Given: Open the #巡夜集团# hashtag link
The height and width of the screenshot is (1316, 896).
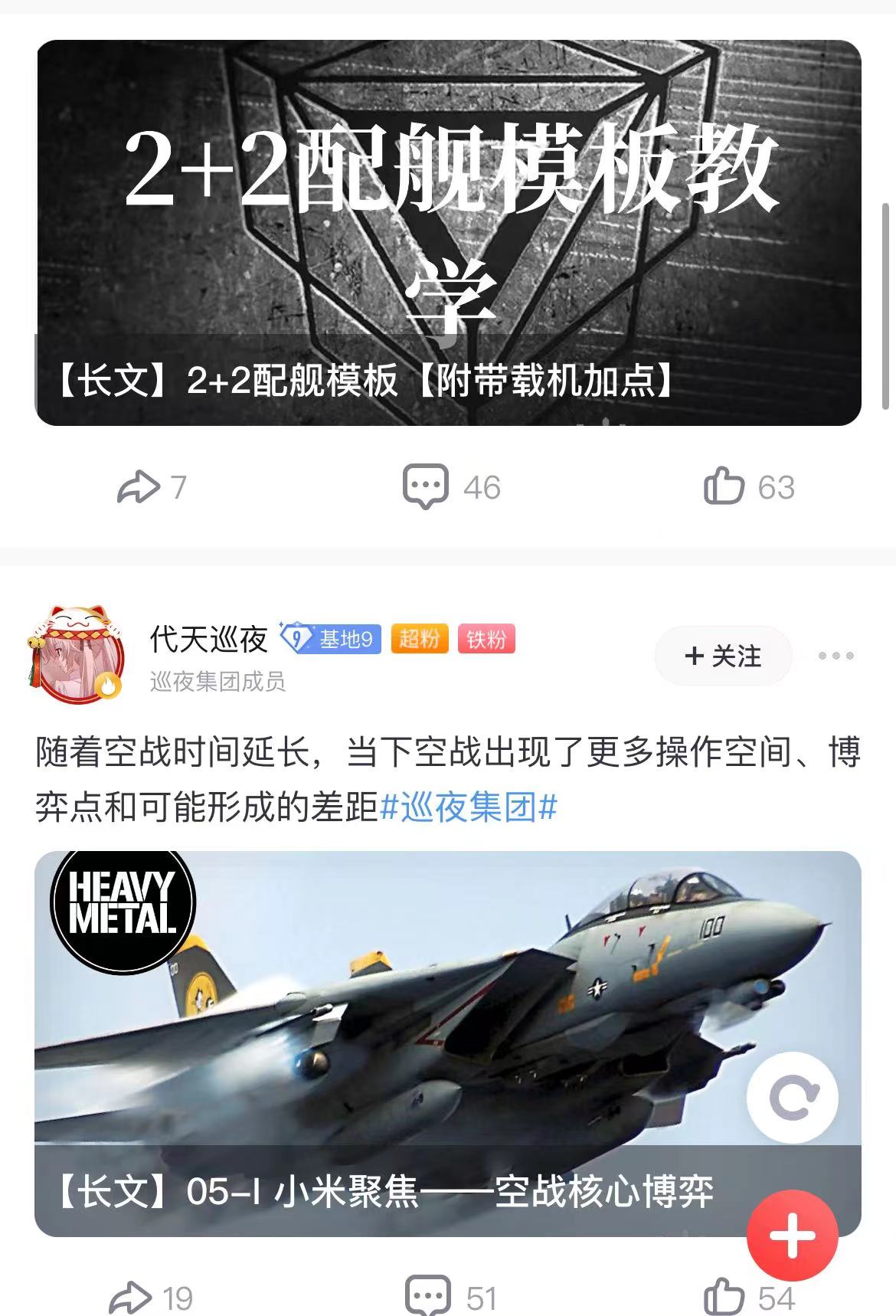Looking at the screenshot, I should click(469, 807).
